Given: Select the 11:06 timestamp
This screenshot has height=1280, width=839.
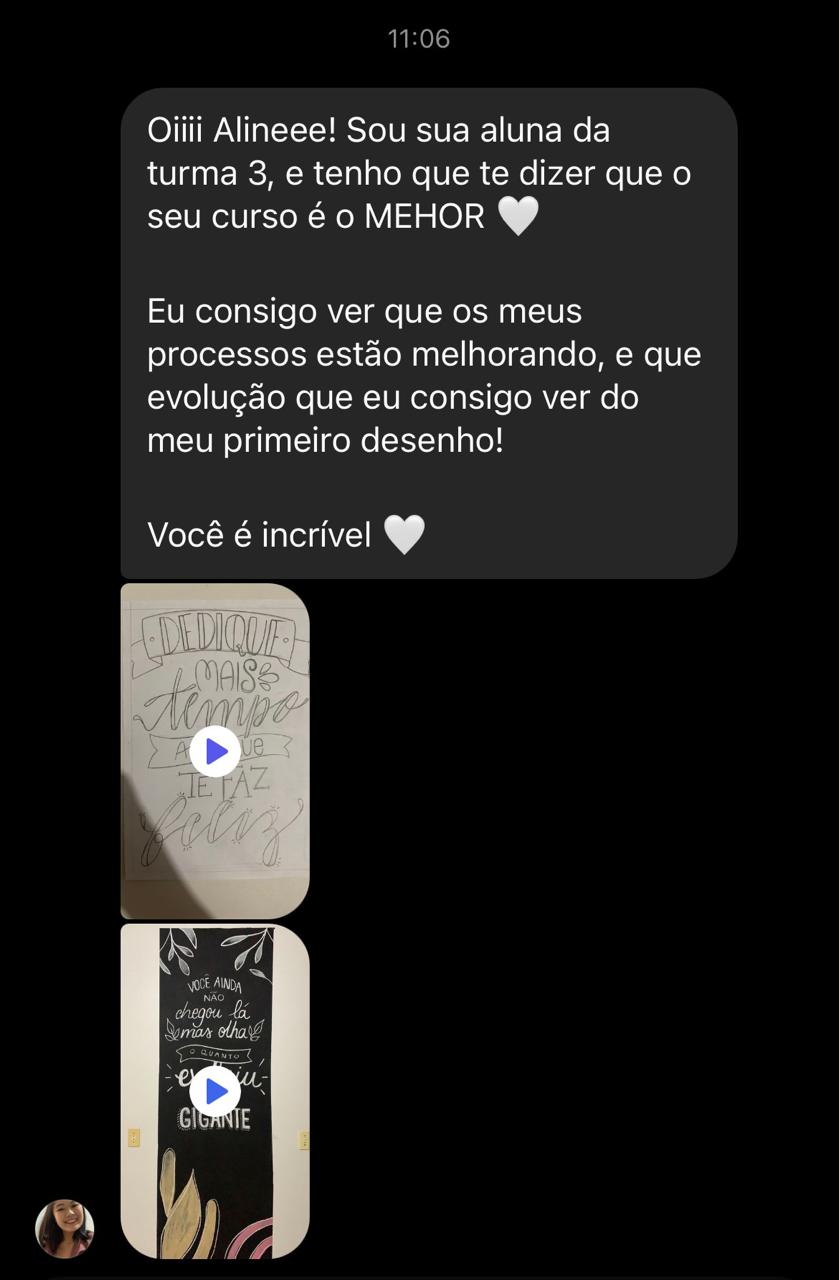Looking at the screenshot, I should [x=419, y=39].
